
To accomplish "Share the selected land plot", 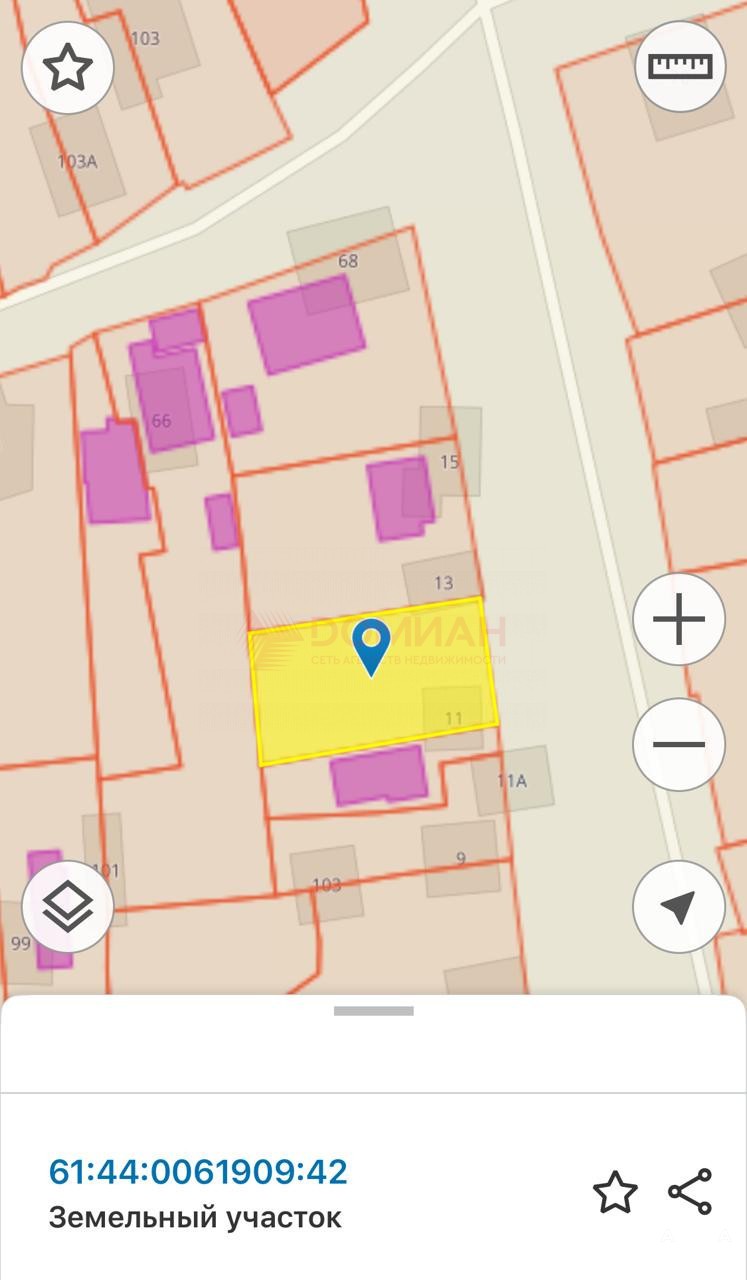I will pos(690,1192).
